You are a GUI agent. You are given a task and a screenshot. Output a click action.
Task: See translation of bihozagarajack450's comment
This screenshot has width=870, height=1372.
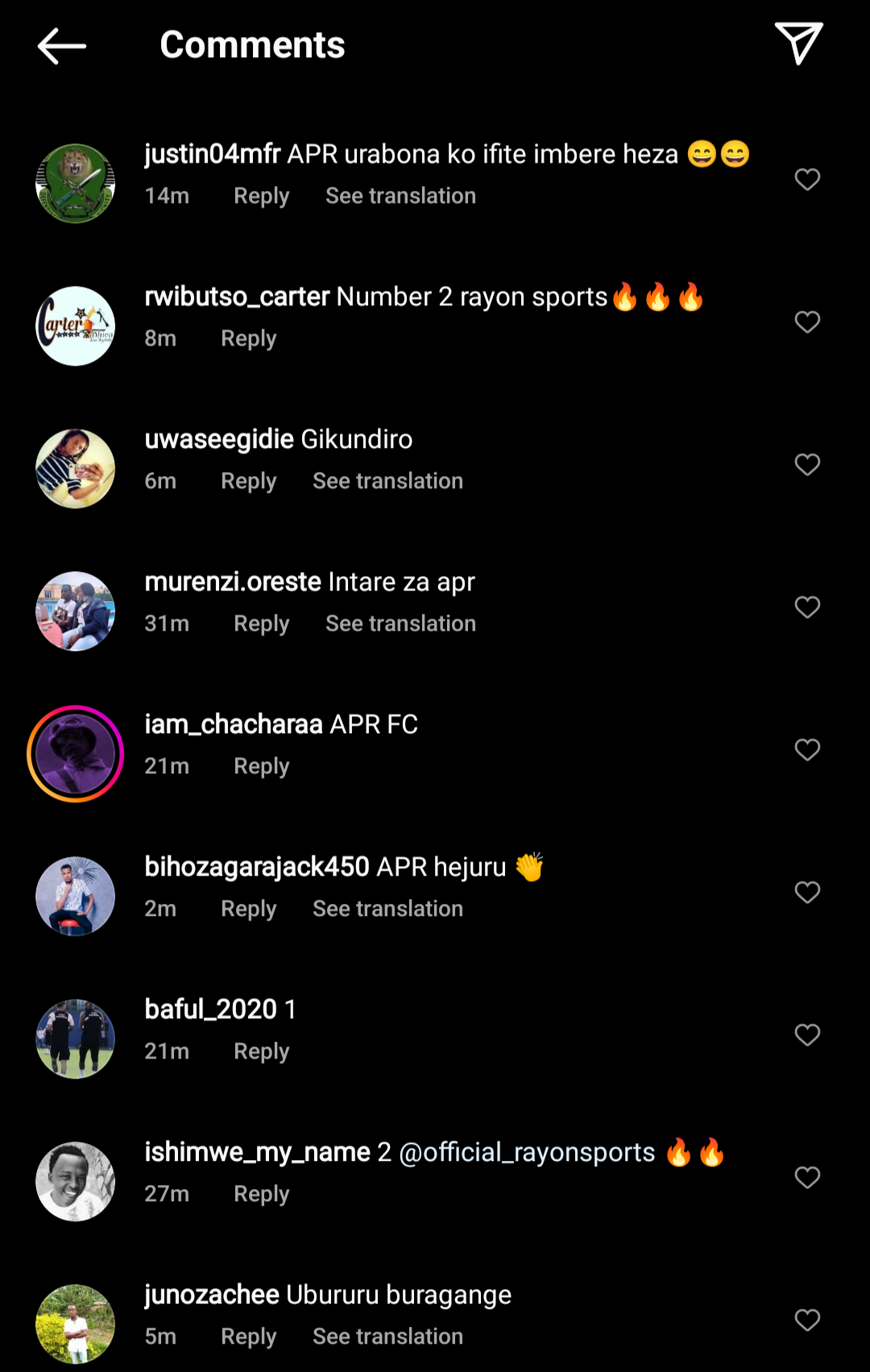point(387,909)
